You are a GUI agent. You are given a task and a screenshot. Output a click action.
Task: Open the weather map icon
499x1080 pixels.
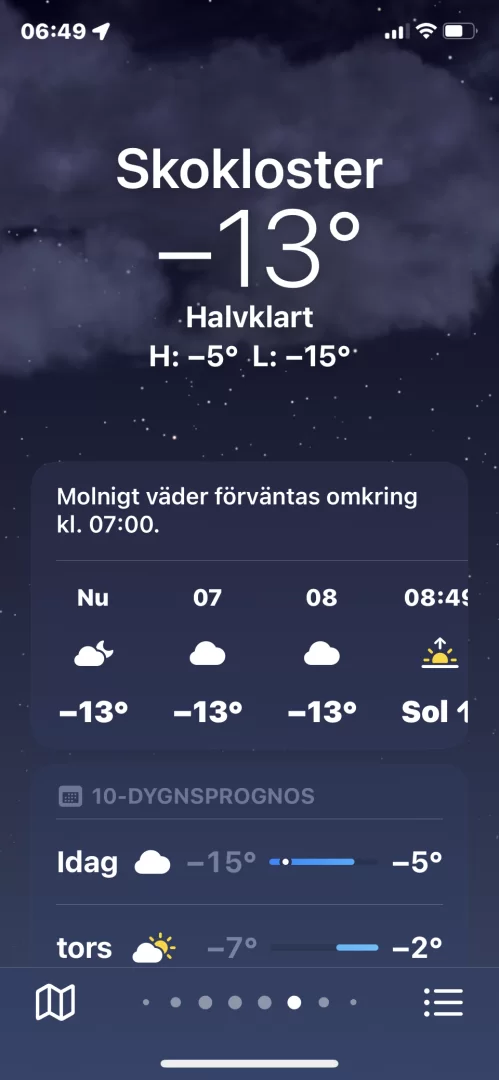pyautogui.click(x=55, y=1002)
